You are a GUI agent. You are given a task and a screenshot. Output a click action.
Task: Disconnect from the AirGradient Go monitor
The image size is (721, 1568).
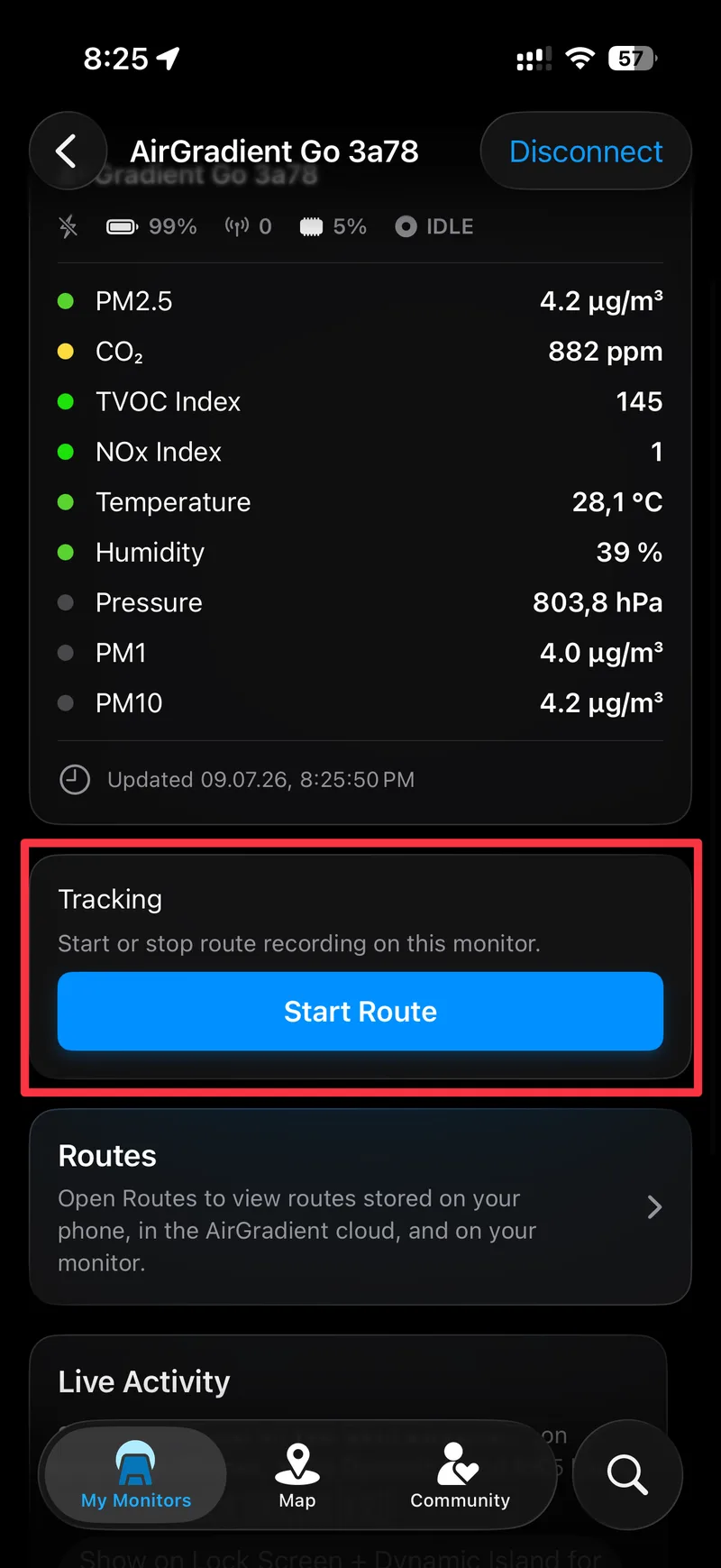click(x=586, y=151)
